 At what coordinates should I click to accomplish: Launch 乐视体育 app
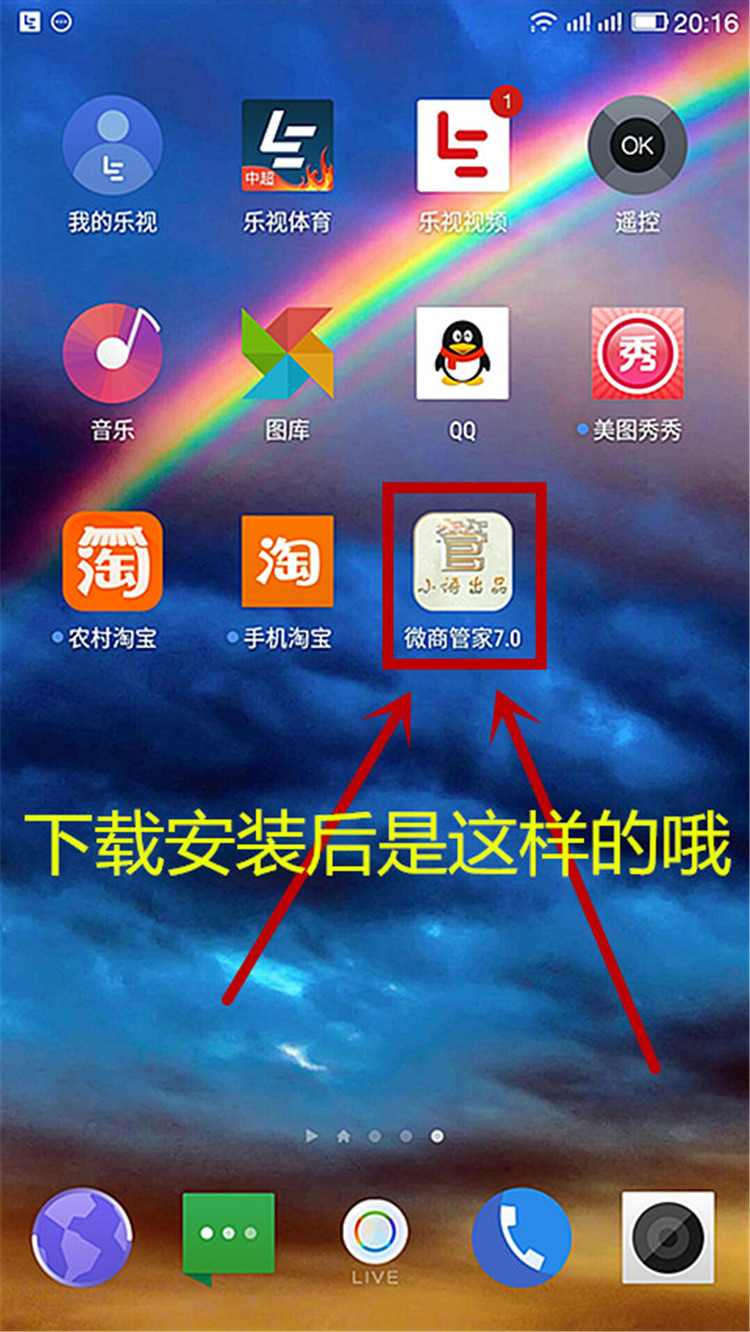click(287, 146)
